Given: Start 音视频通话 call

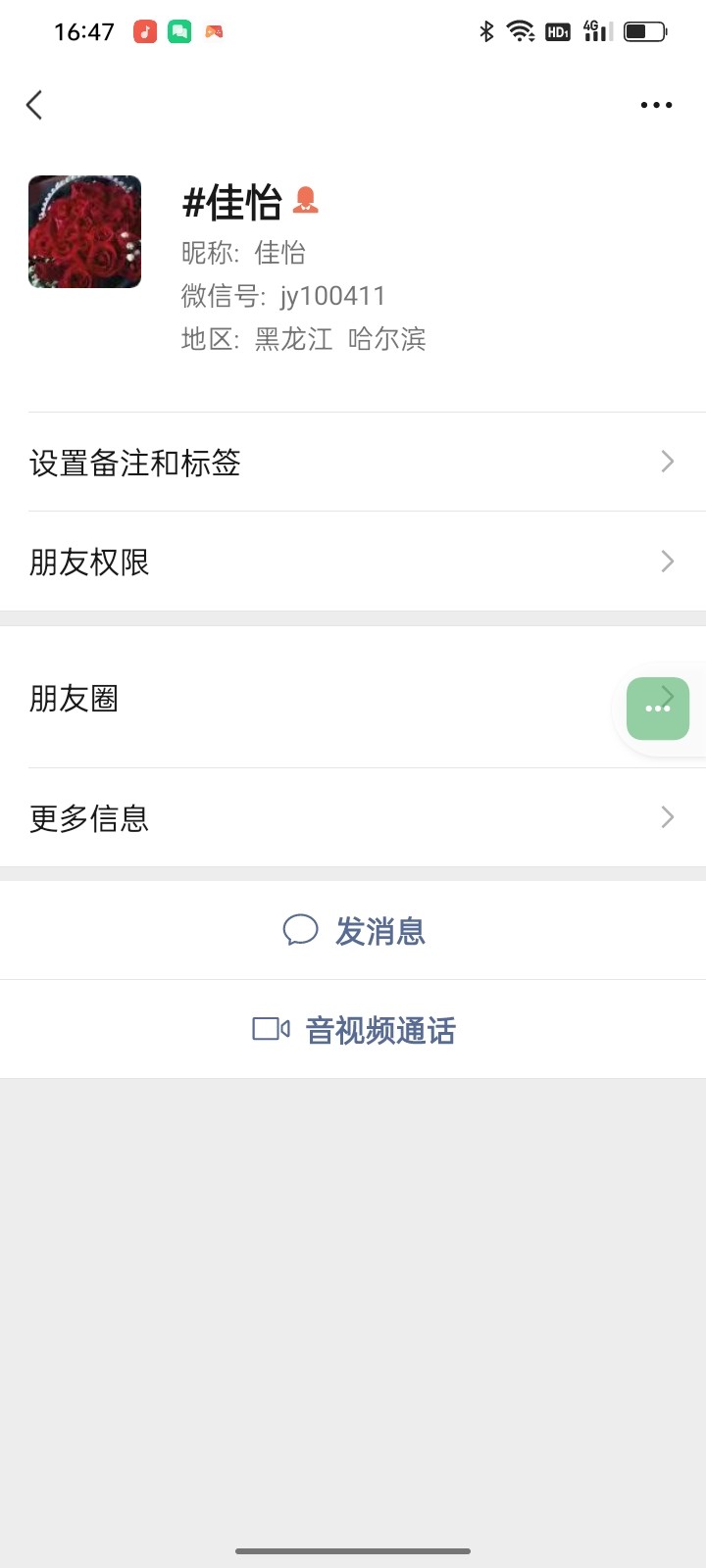Looking at the screenshot, I should 379,1030.
